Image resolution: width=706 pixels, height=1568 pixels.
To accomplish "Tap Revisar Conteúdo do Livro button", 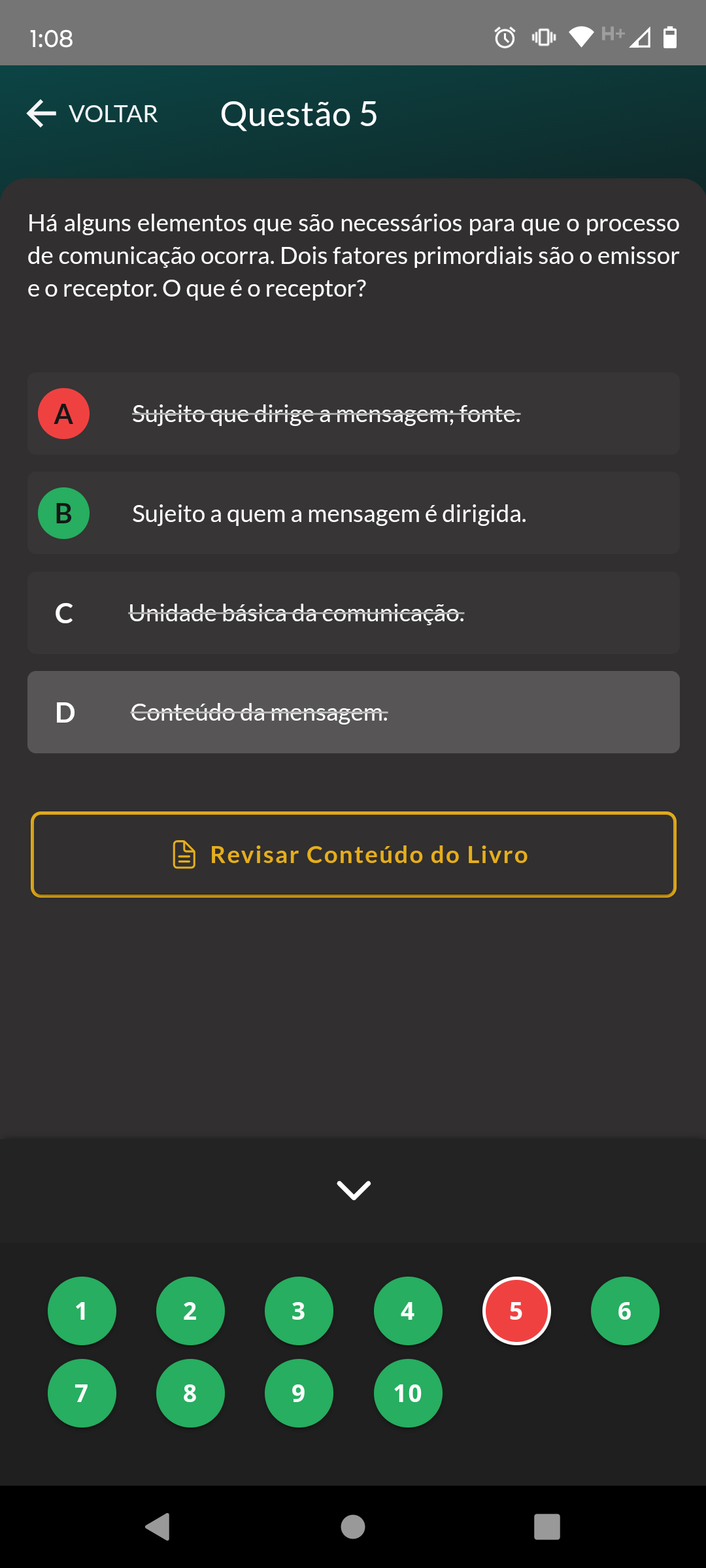I will click(x=353, y=855).
